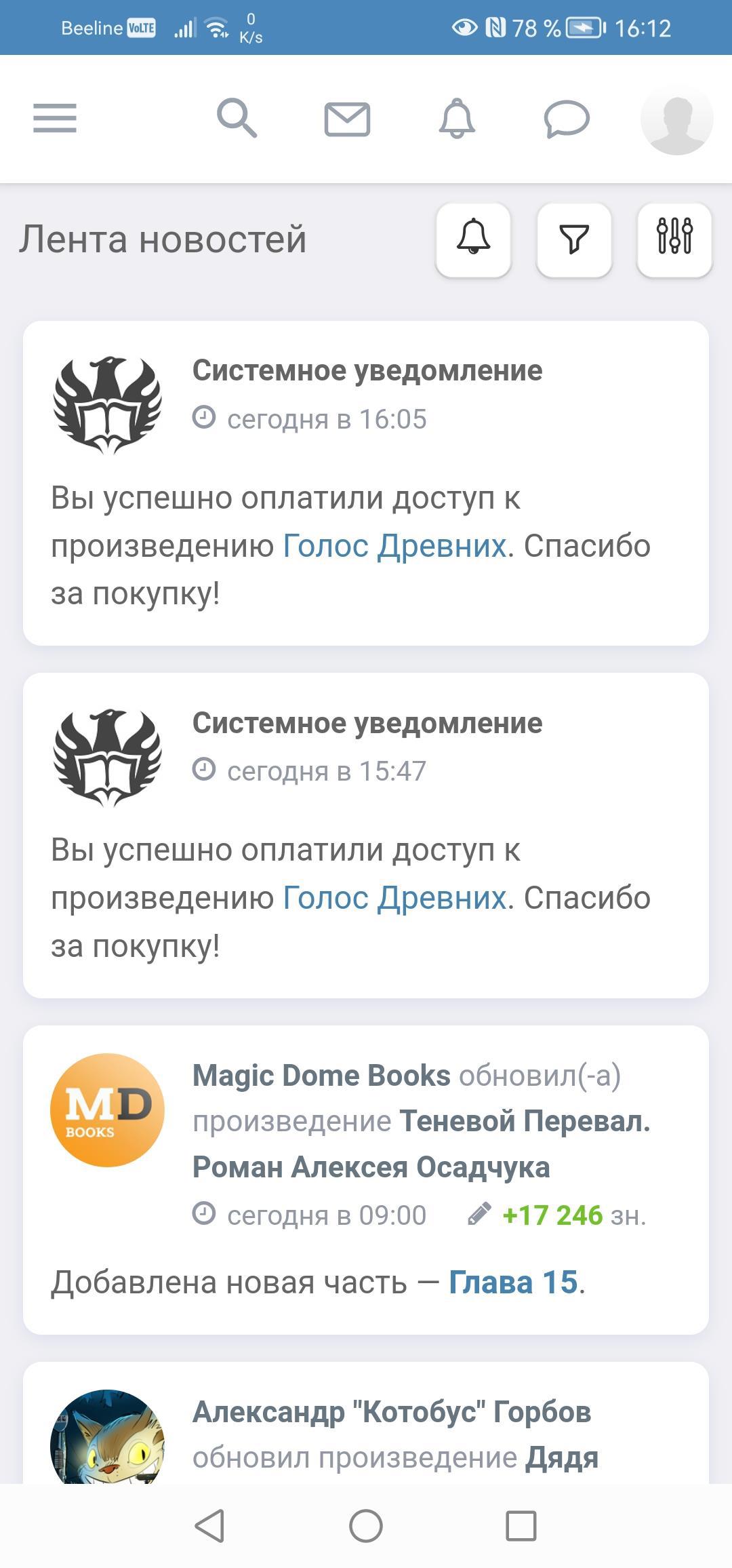Open news feed settings sliders button
Screen dimensions: 732x1568
pyautogui.click(x=674, y=239)
